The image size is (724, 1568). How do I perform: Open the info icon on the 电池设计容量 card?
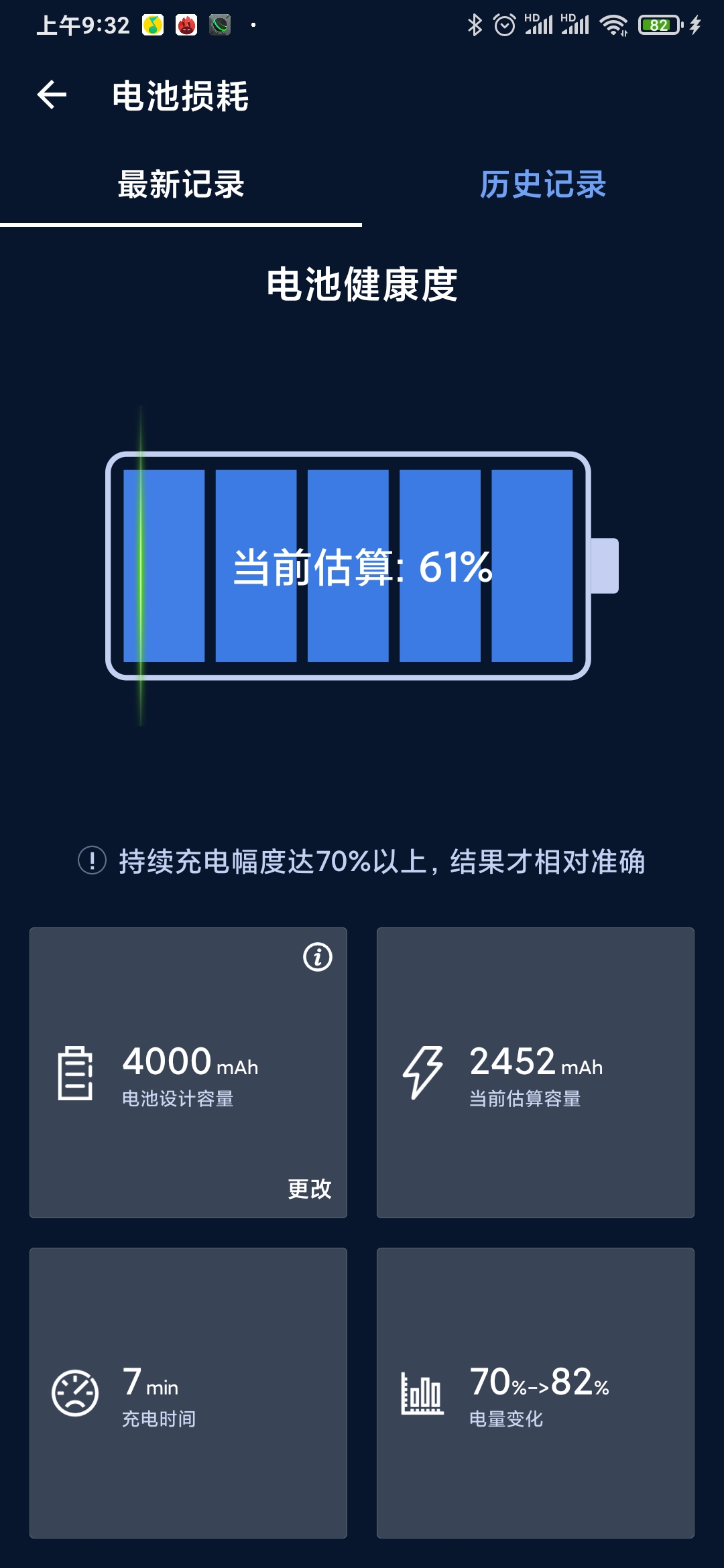(318, 957)
